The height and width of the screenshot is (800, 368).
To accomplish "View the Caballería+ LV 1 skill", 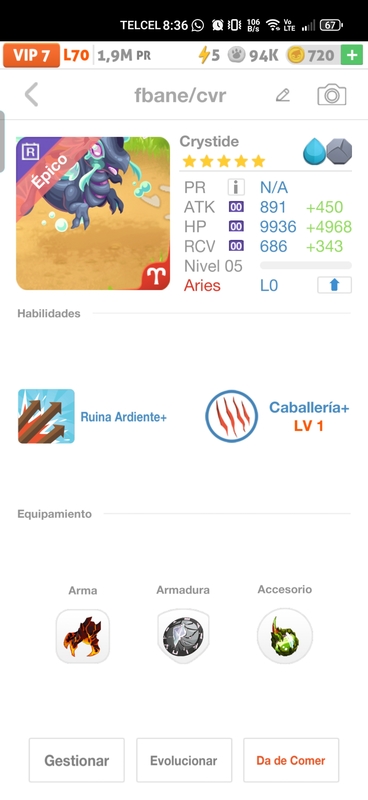I will click(278, 416).
